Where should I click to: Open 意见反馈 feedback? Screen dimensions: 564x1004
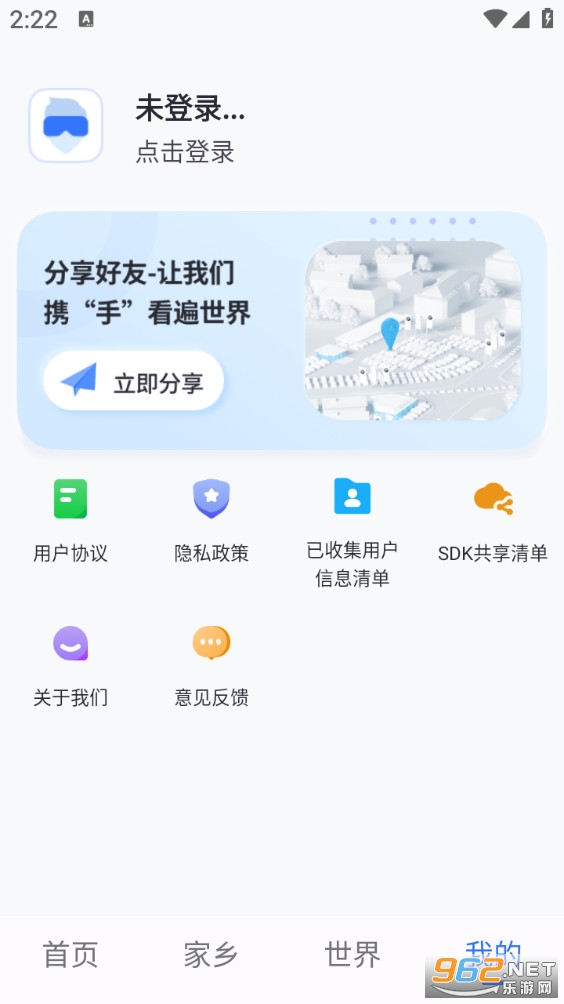pyautogui.click(x=211, y=666)
